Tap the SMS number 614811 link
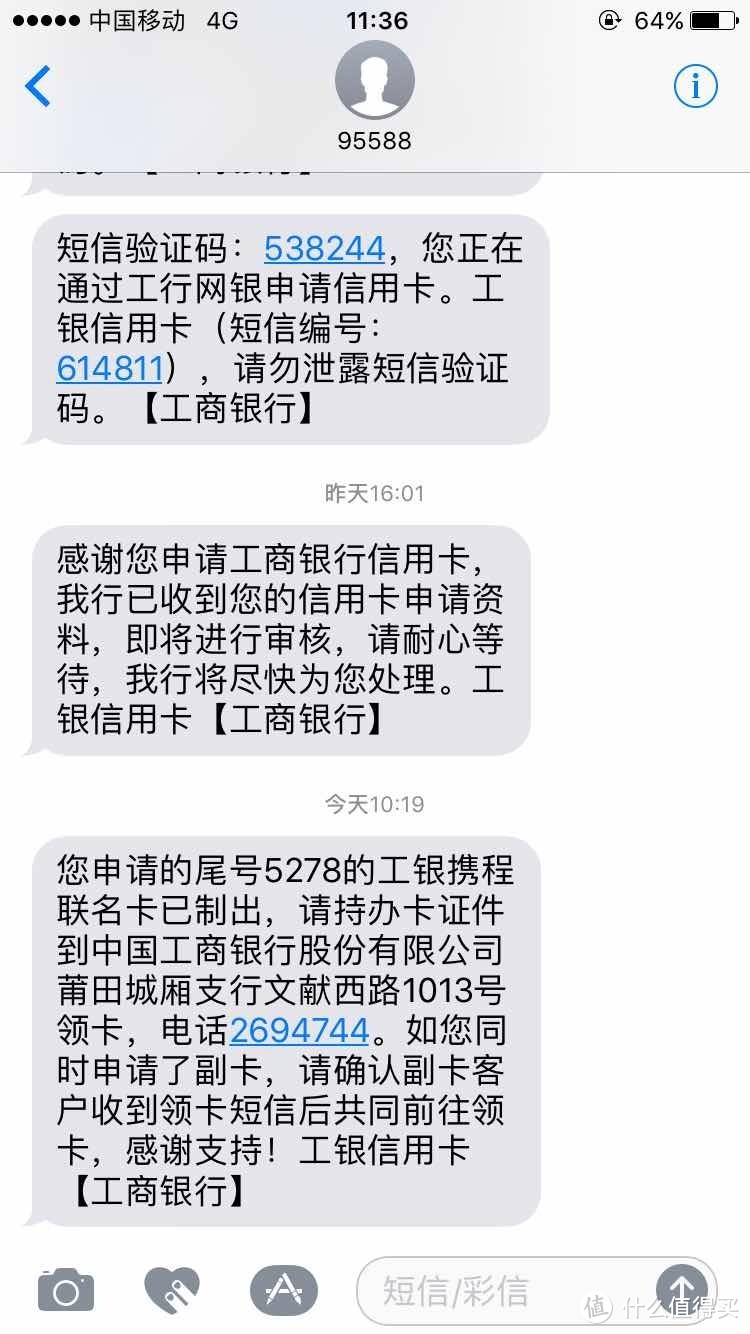750x1334 pixels. click(x=110, y=369)
